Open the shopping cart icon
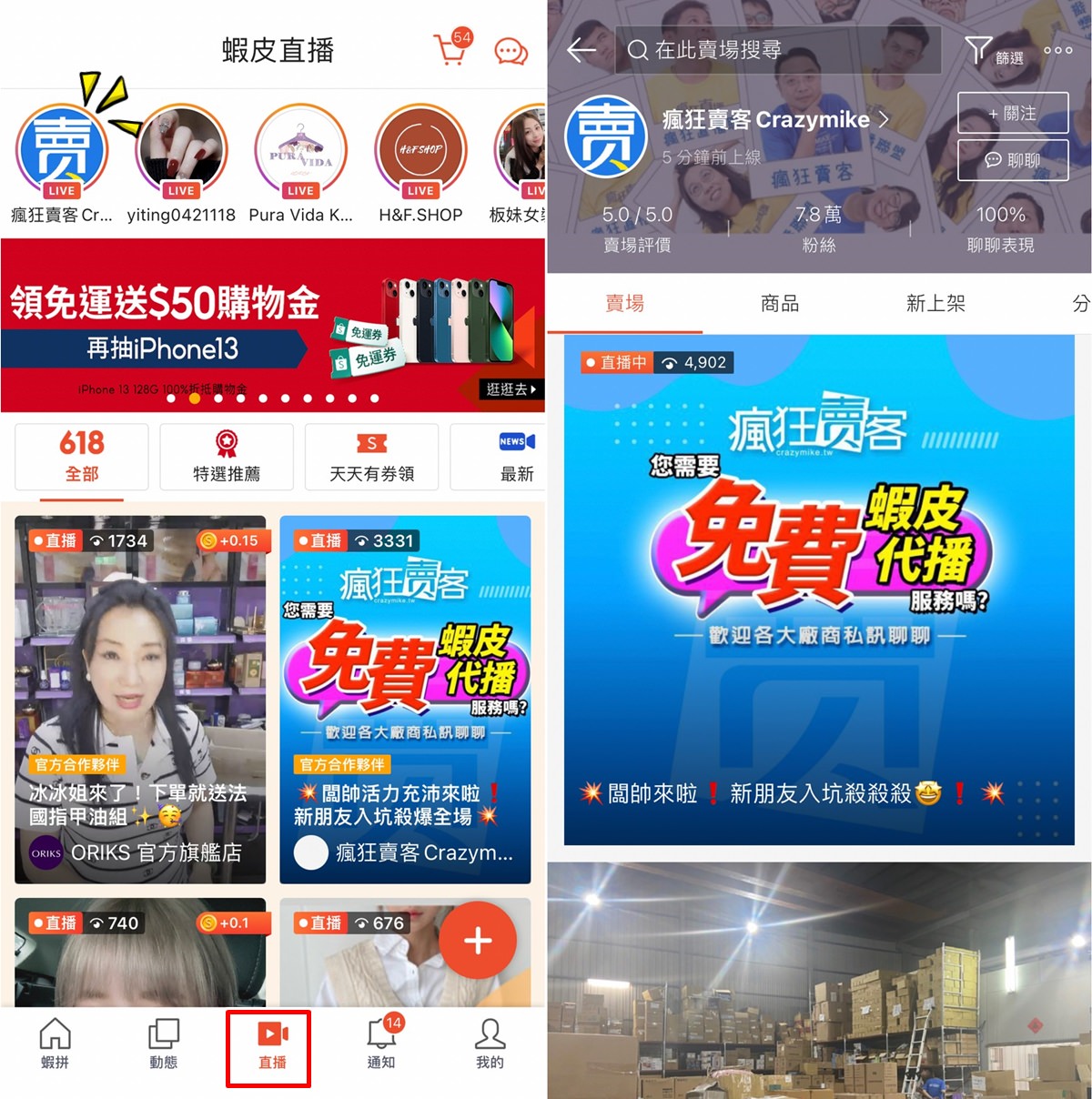This screenshot has height=1099, width=1092. click(x=450, y=50)
